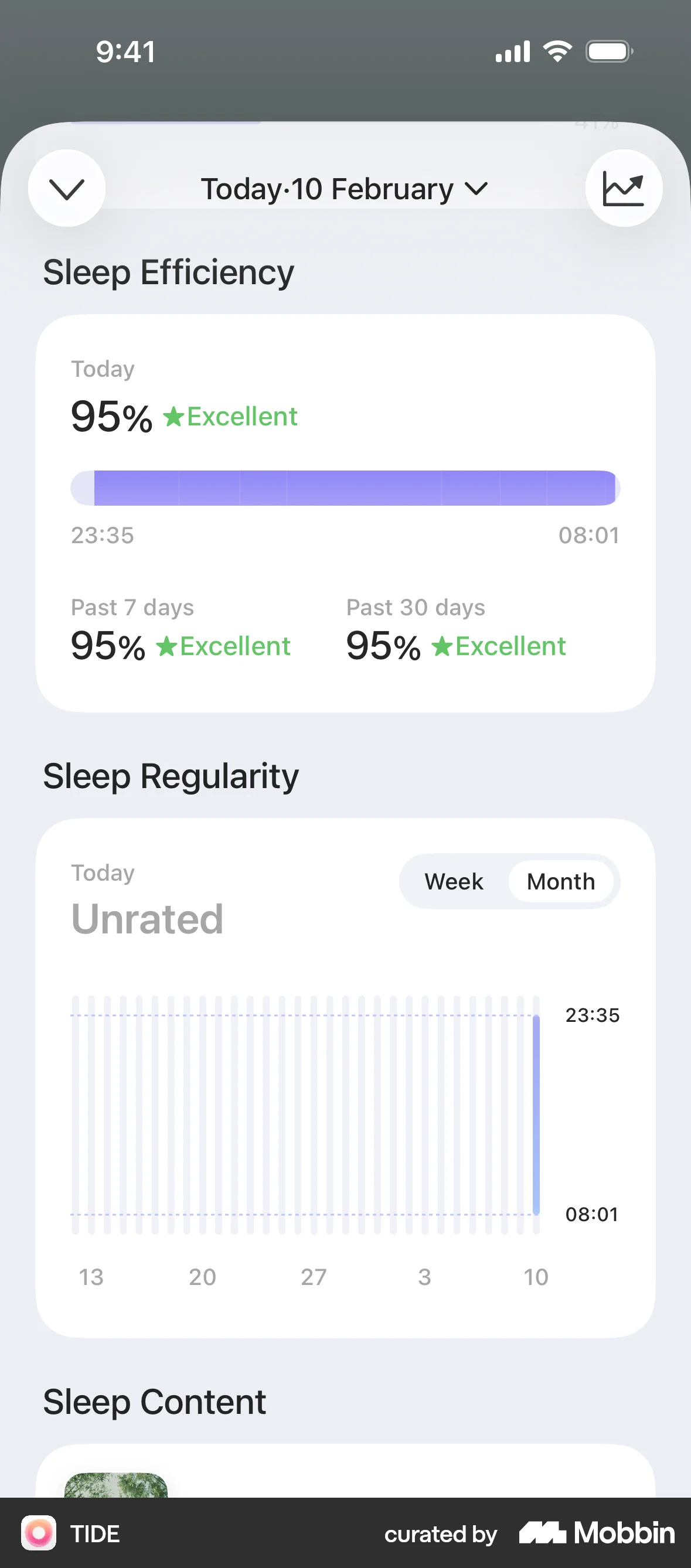This screenshot has width=691, height=1568.
Task: Select the Sleep Regularity section header
Action: pyautogui.click(x=171, y=775)
